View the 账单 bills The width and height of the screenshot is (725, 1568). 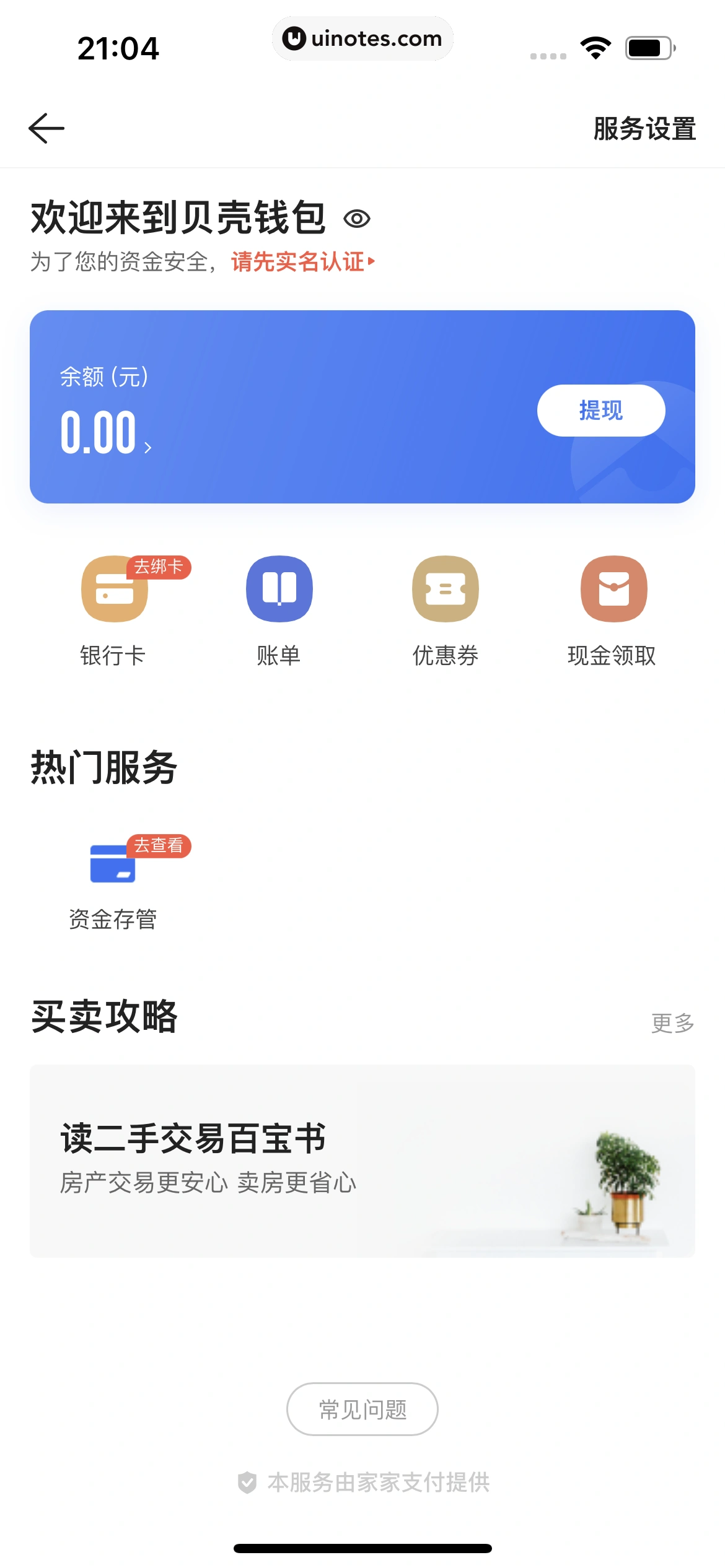tap(279, 610)
